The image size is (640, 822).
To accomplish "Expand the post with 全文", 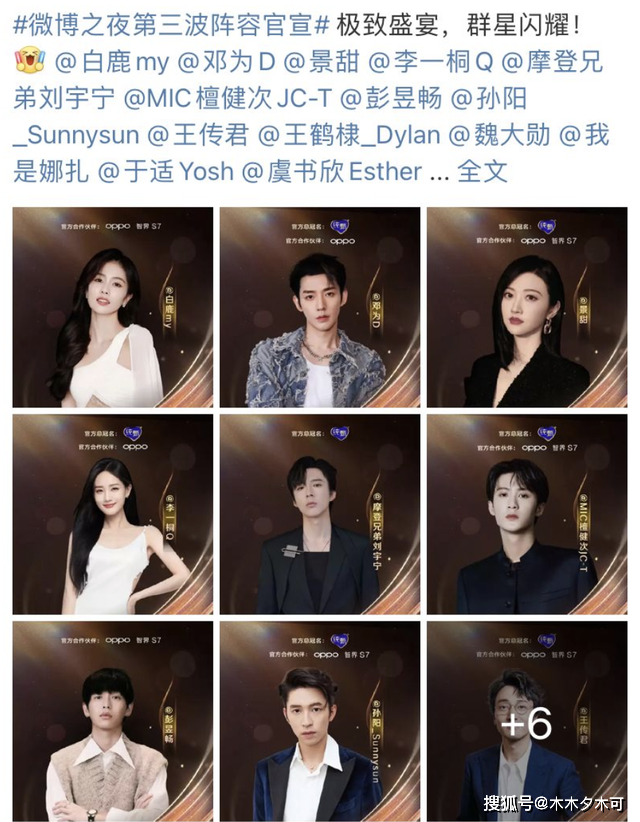I will click(483, 172).
